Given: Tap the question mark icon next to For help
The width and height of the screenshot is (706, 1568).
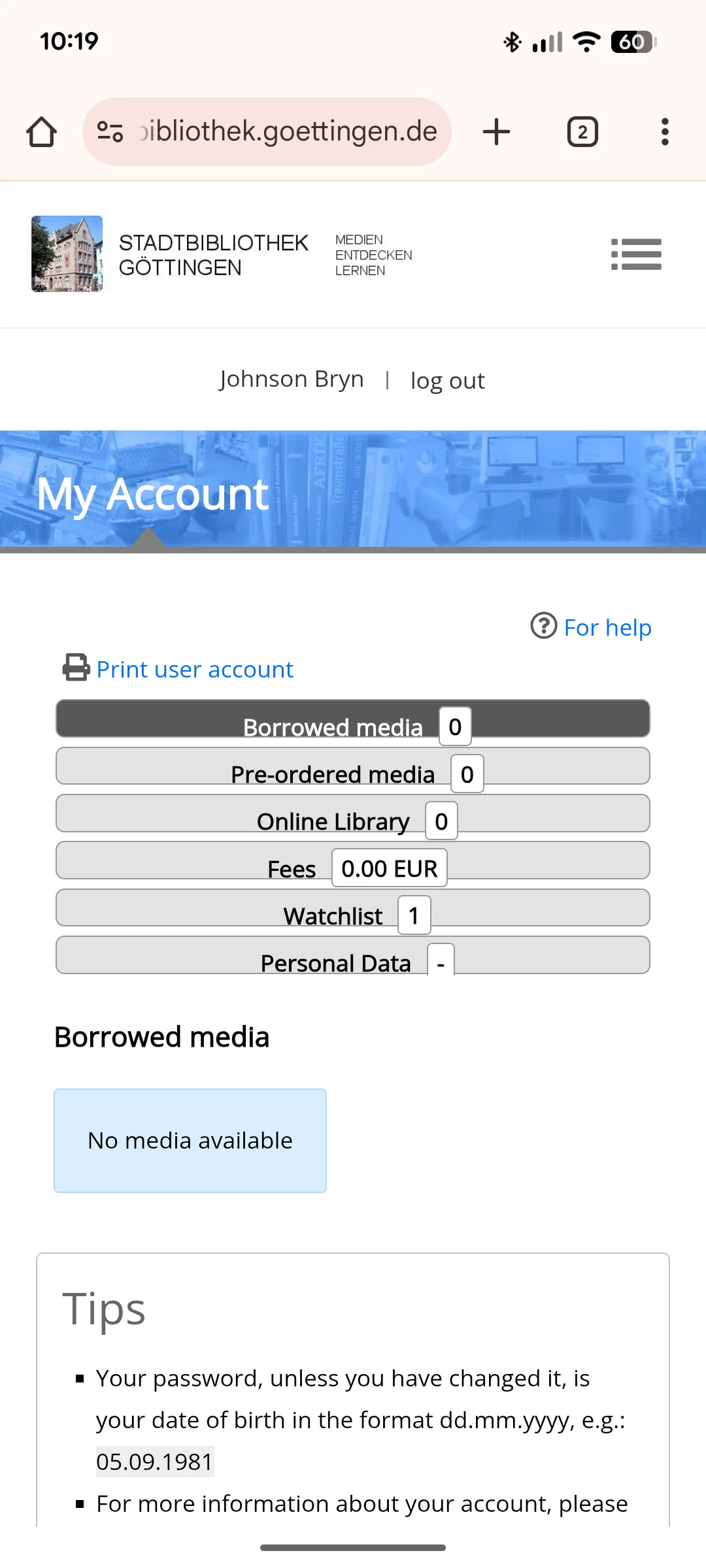Looking at the screenshot, I should point(543,627).
